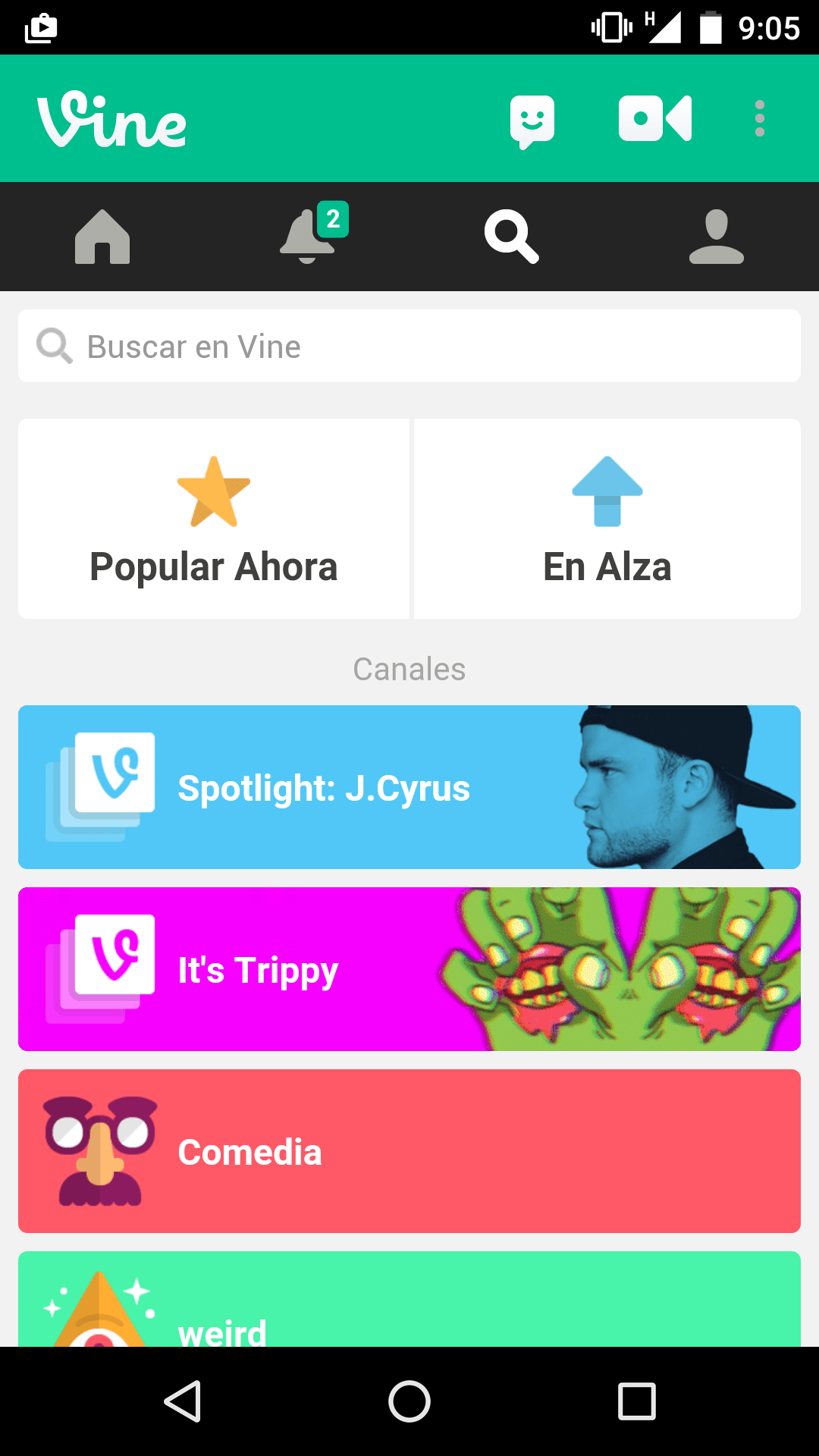The width and height of the screenshot is (819, 1456).
Task: Switch to the Home tab
Action: [x=102, y=237]
